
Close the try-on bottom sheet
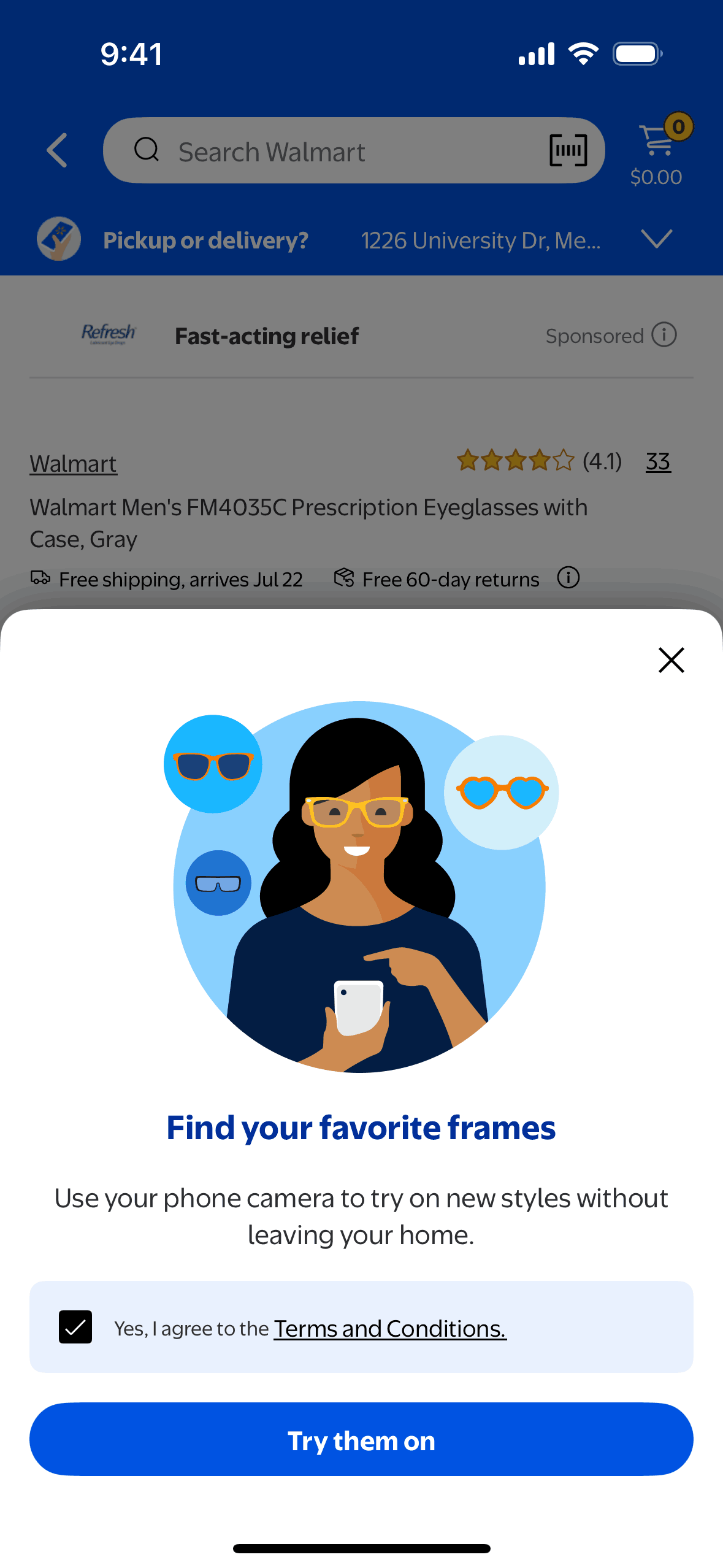click(x=671, y=660)
